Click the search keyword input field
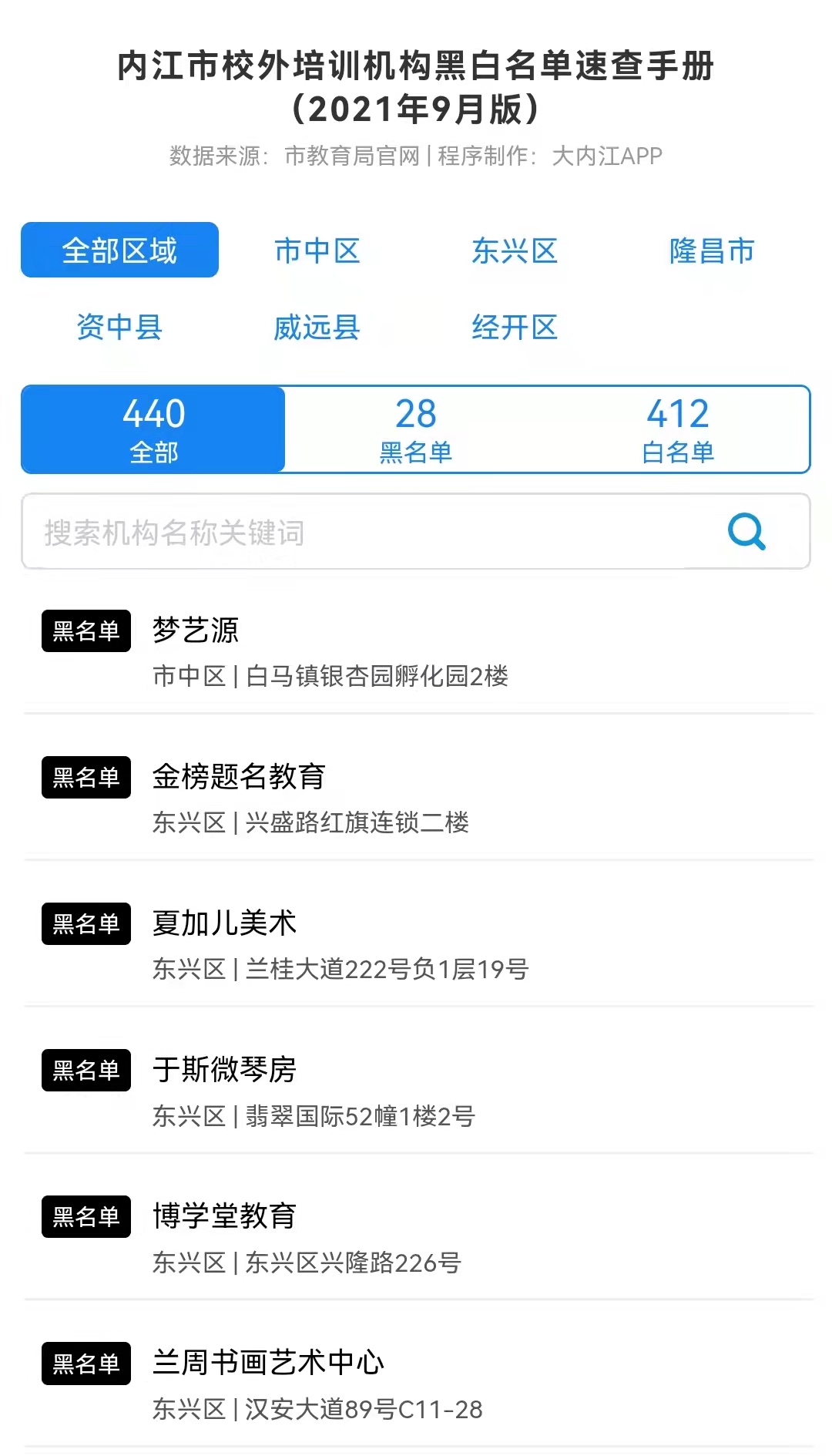This screenshot has width=832, height=1456. (x=347, y=532)
